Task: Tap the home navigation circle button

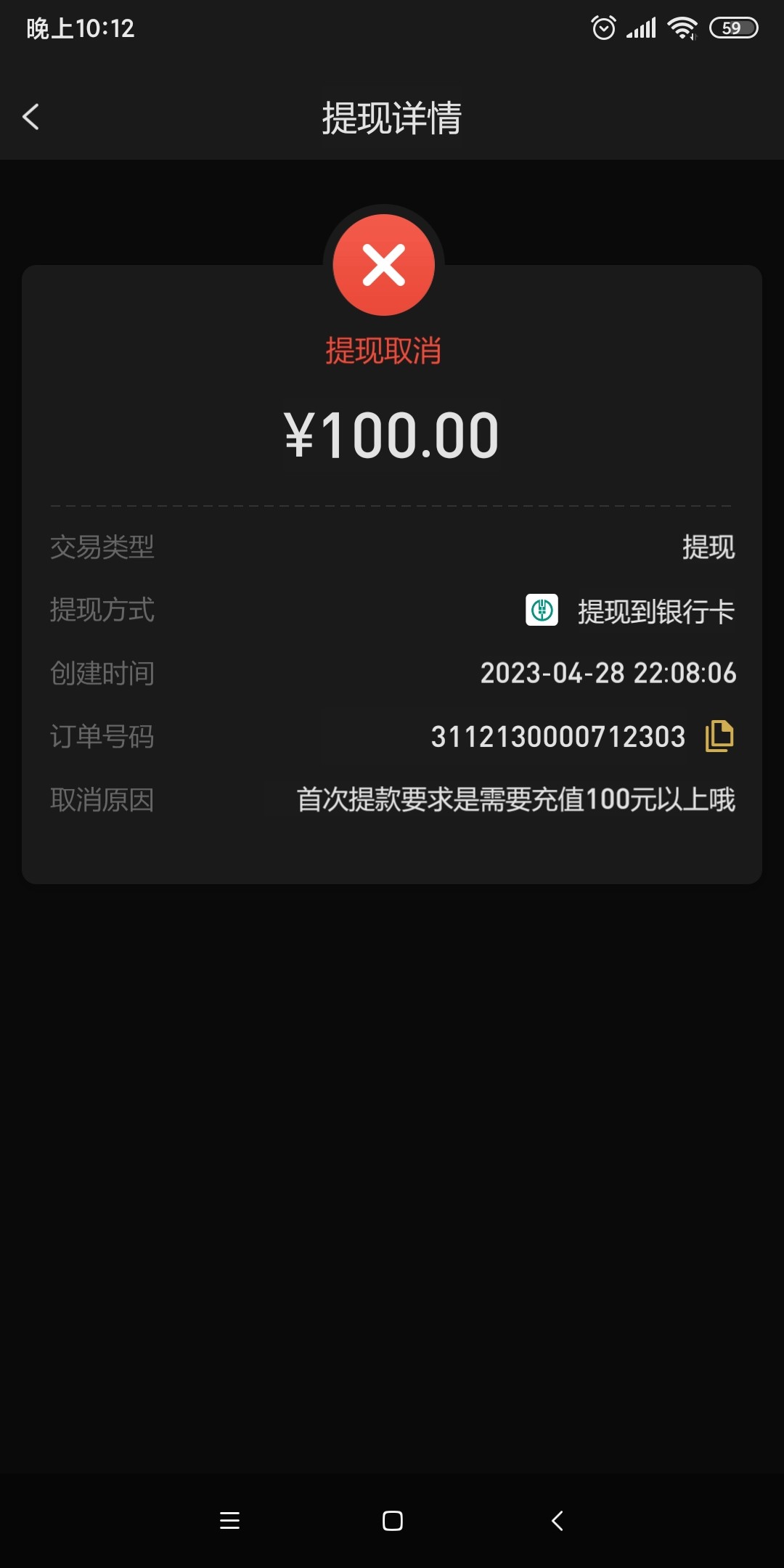Action: pos(392,1521)
